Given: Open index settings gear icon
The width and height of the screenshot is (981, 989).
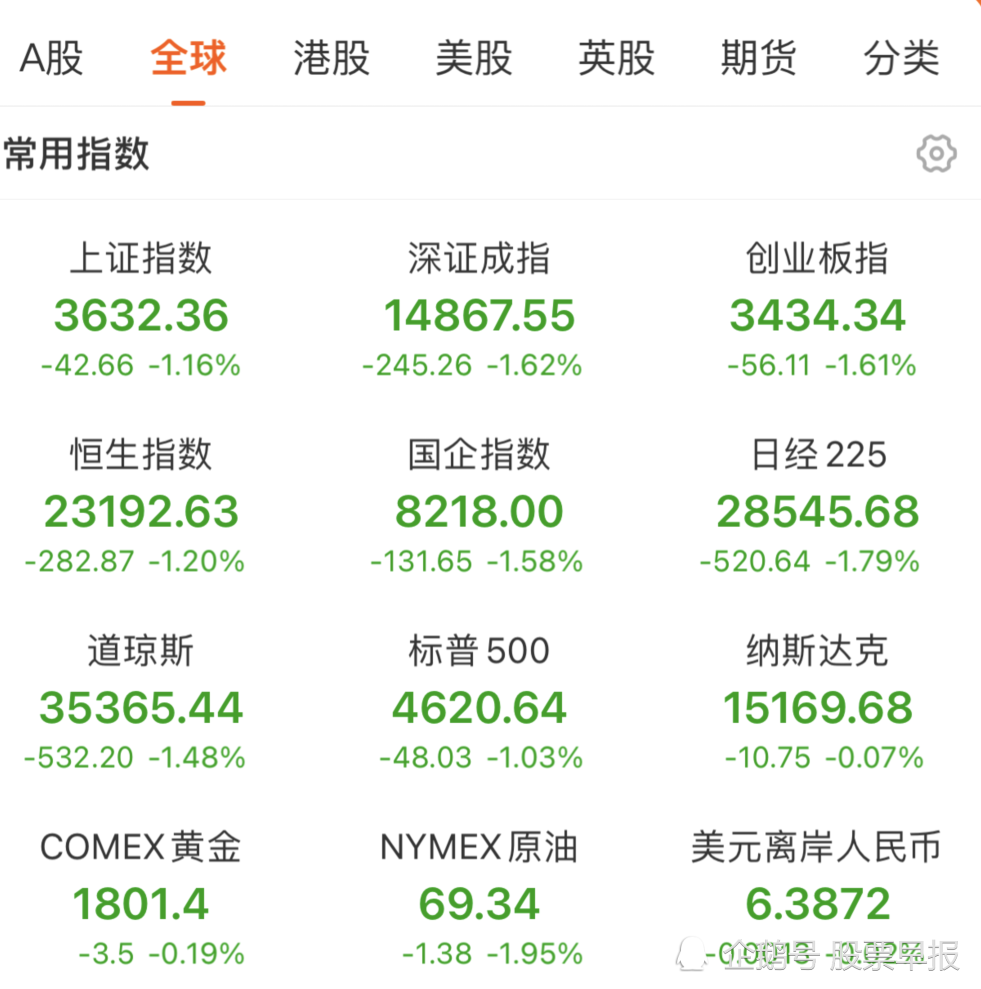Looking at the screenshot, I should click(936, 154).
